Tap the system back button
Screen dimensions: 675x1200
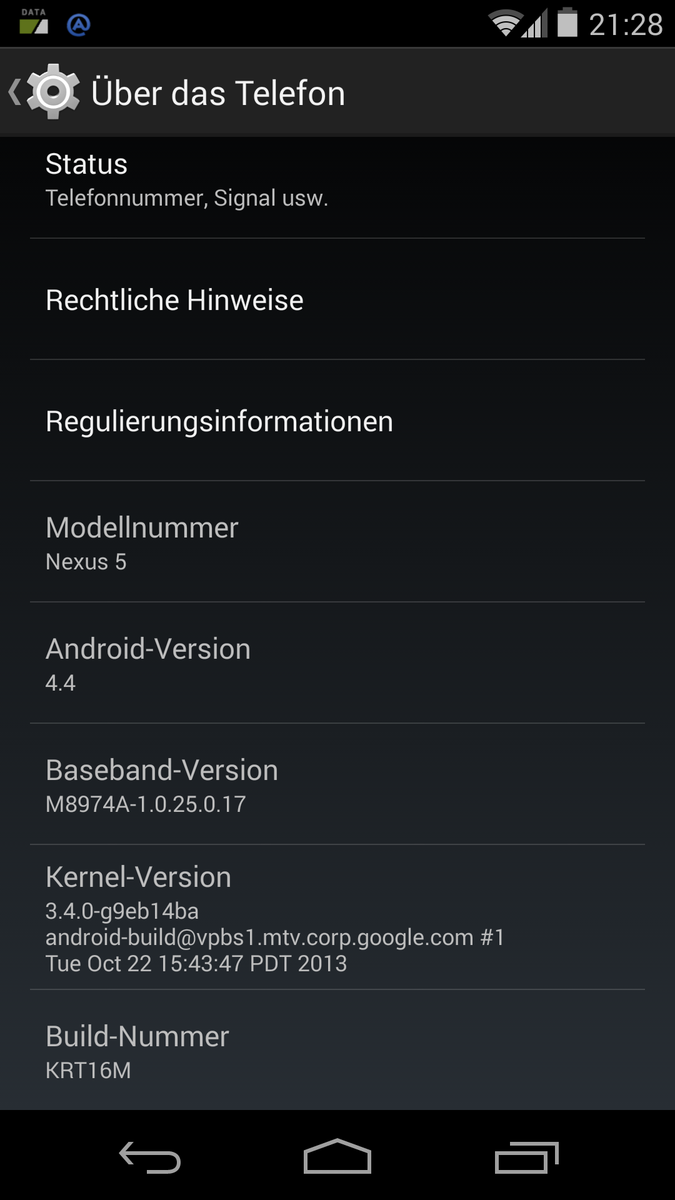[x=150, y=1157]
